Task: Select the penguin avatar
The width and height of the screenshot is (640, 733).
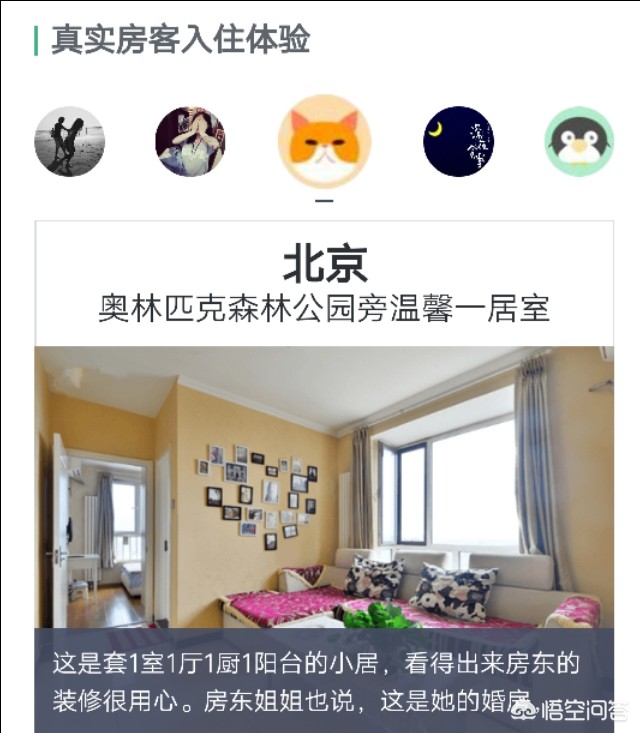Action: click(578, 142)
